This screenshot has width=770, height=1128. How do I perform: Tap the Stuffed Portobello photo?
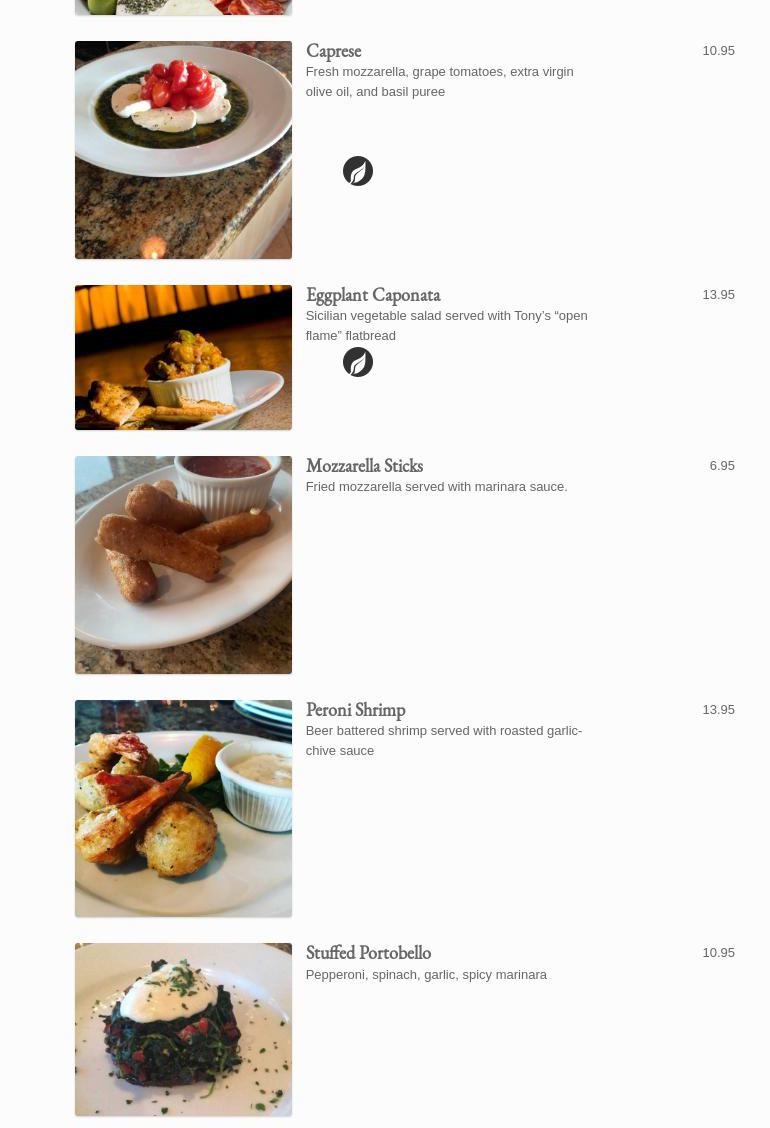183,1029
